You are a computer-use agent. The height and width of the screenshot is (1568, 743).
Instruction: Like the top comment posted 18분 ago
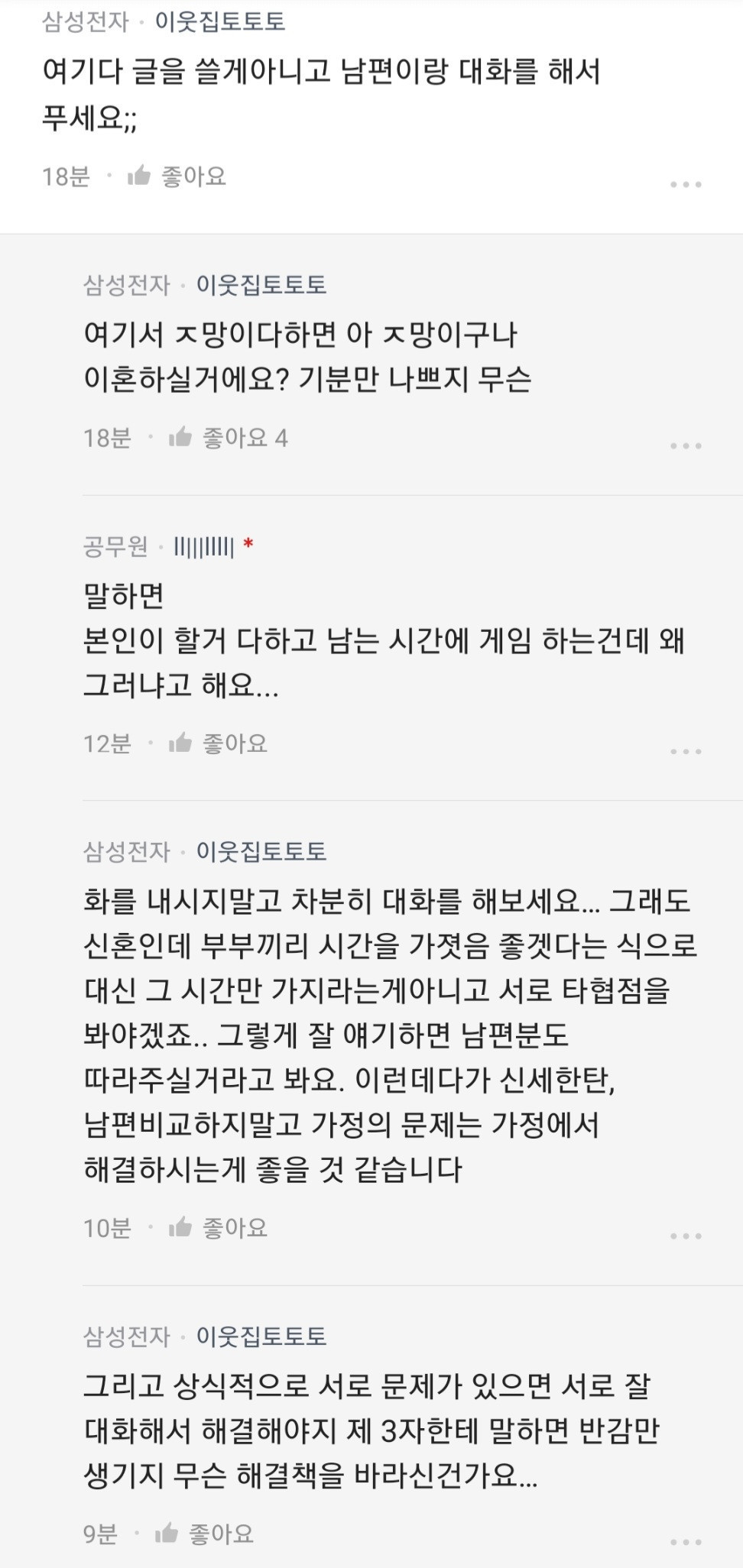coord(177,177)
